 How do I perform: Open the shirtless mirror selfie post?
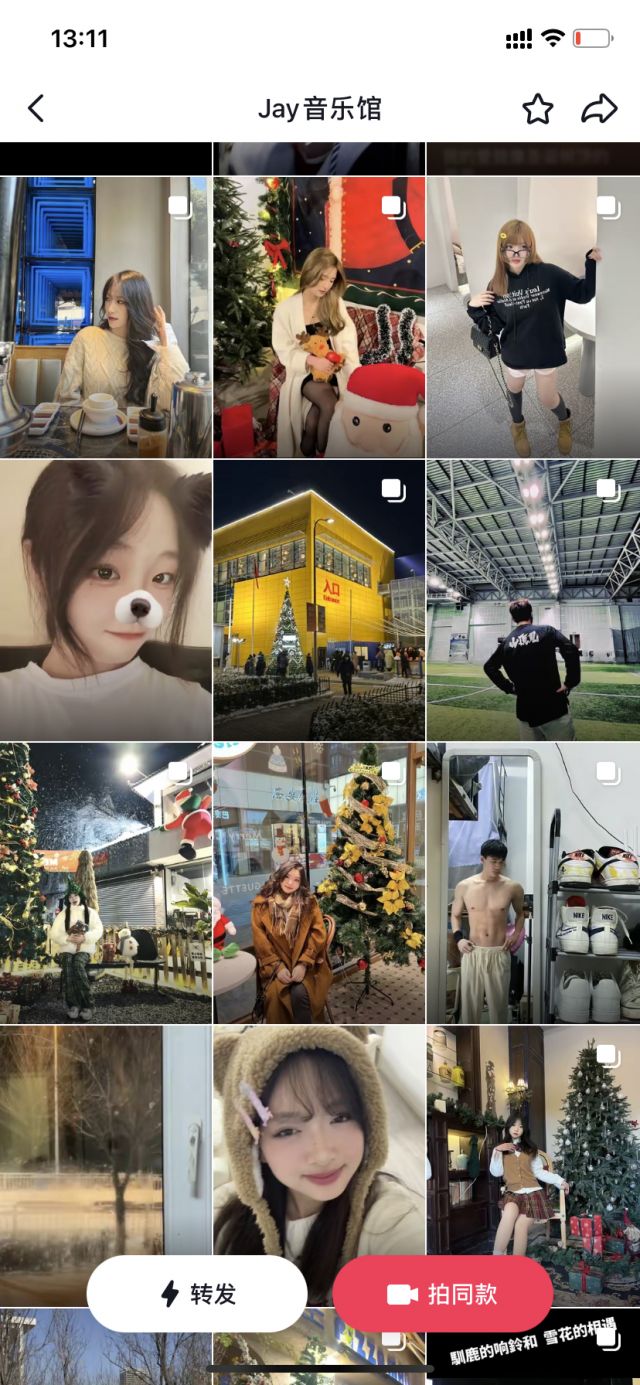pyautogui.click(x=533, y=883)
